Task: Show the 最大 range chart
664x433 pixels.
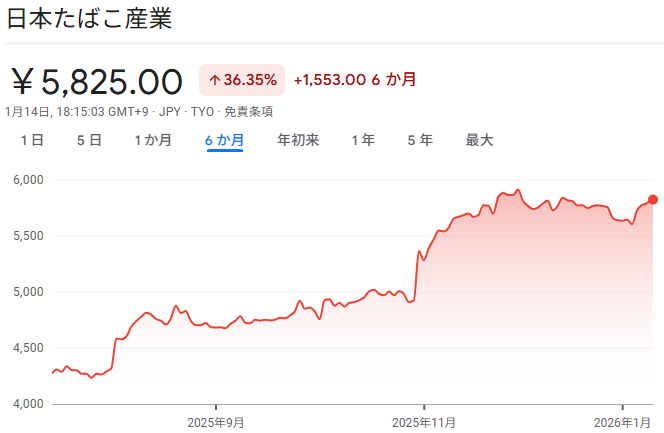Action: (479, 141)
